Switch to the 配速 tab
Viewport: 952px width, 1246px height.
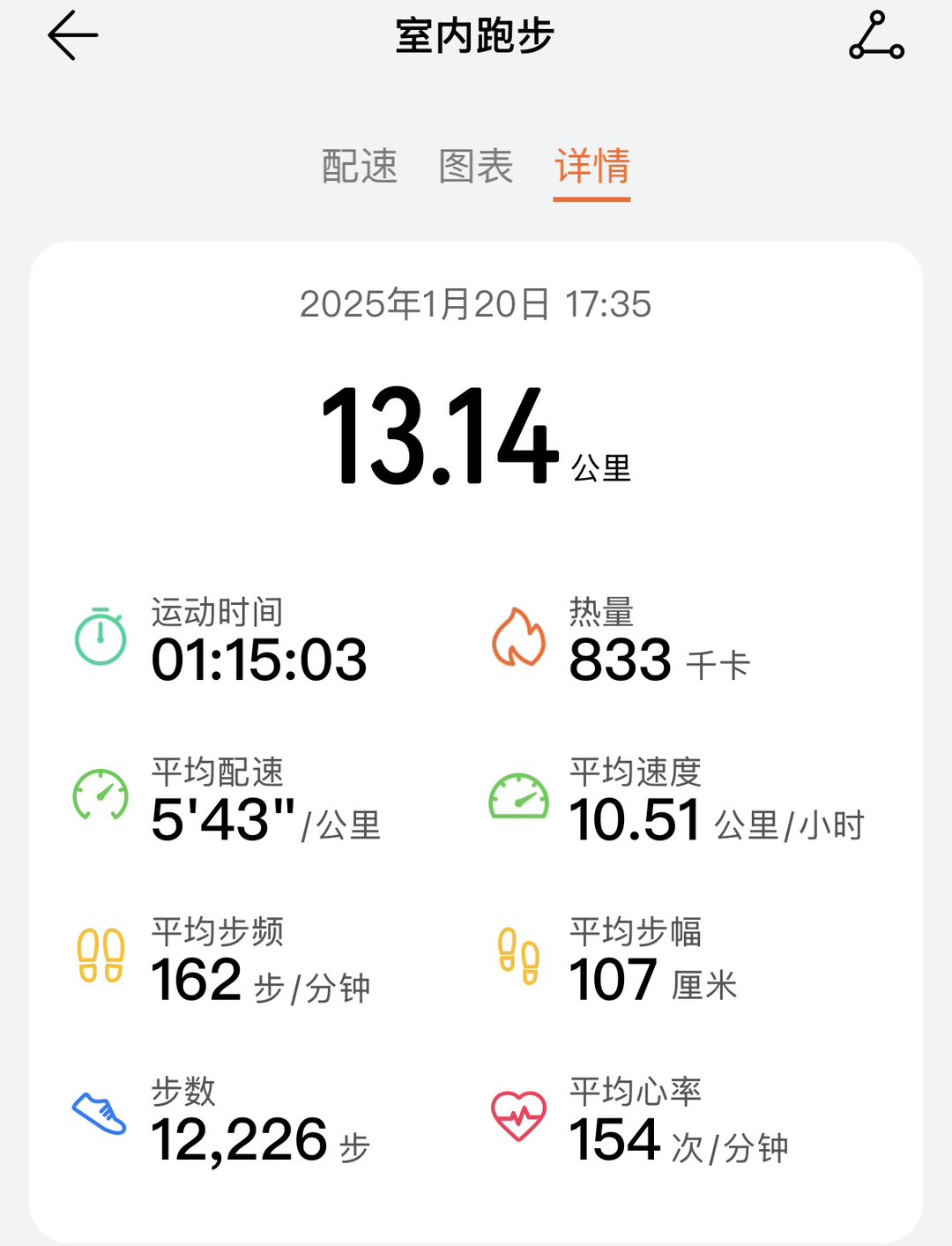click(360, 166)
